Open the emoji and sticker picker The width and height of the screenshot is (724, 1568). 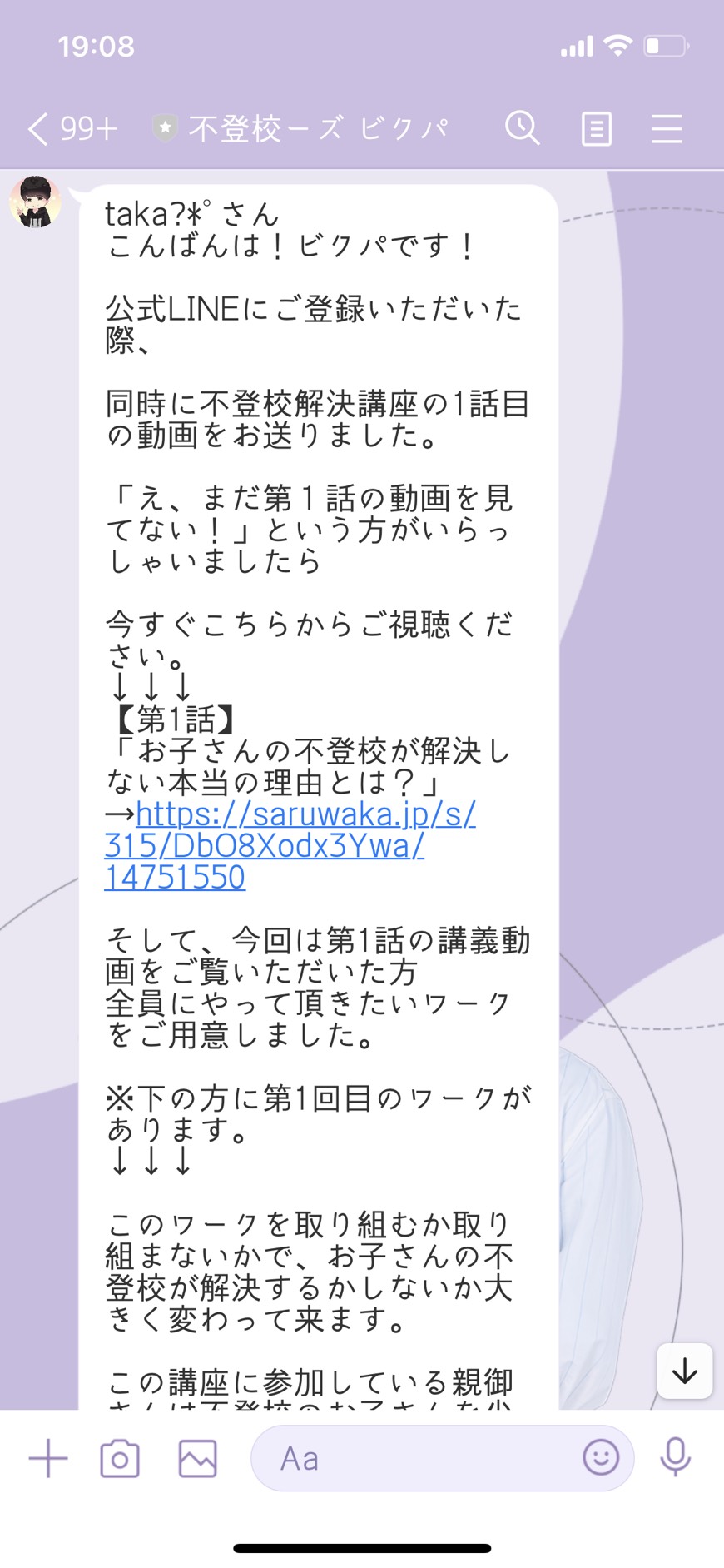click(x=601, y=1457)
